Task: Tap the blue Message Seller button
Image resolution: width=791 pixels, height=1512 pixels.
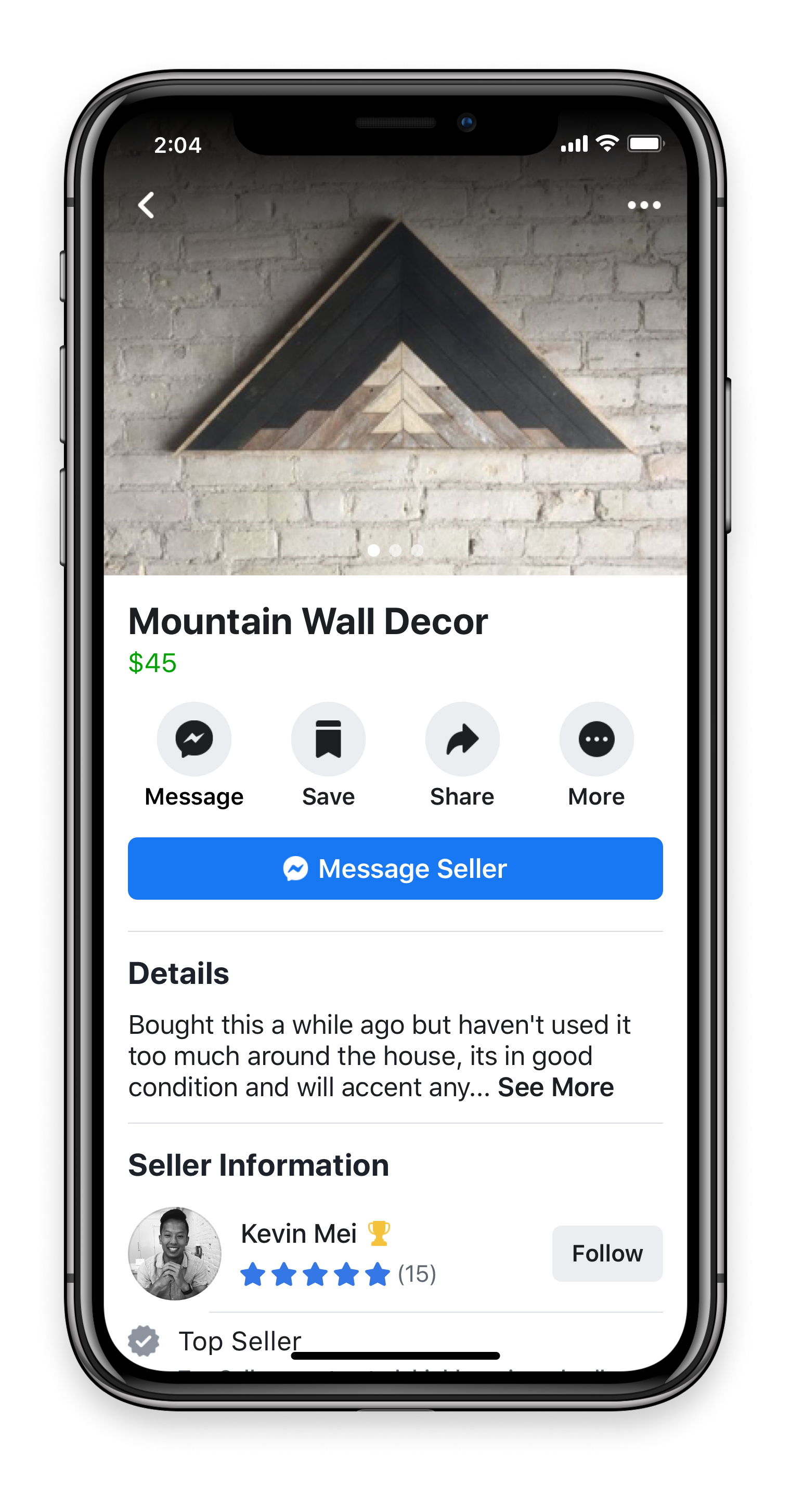Action: click(x=395, y=868)
